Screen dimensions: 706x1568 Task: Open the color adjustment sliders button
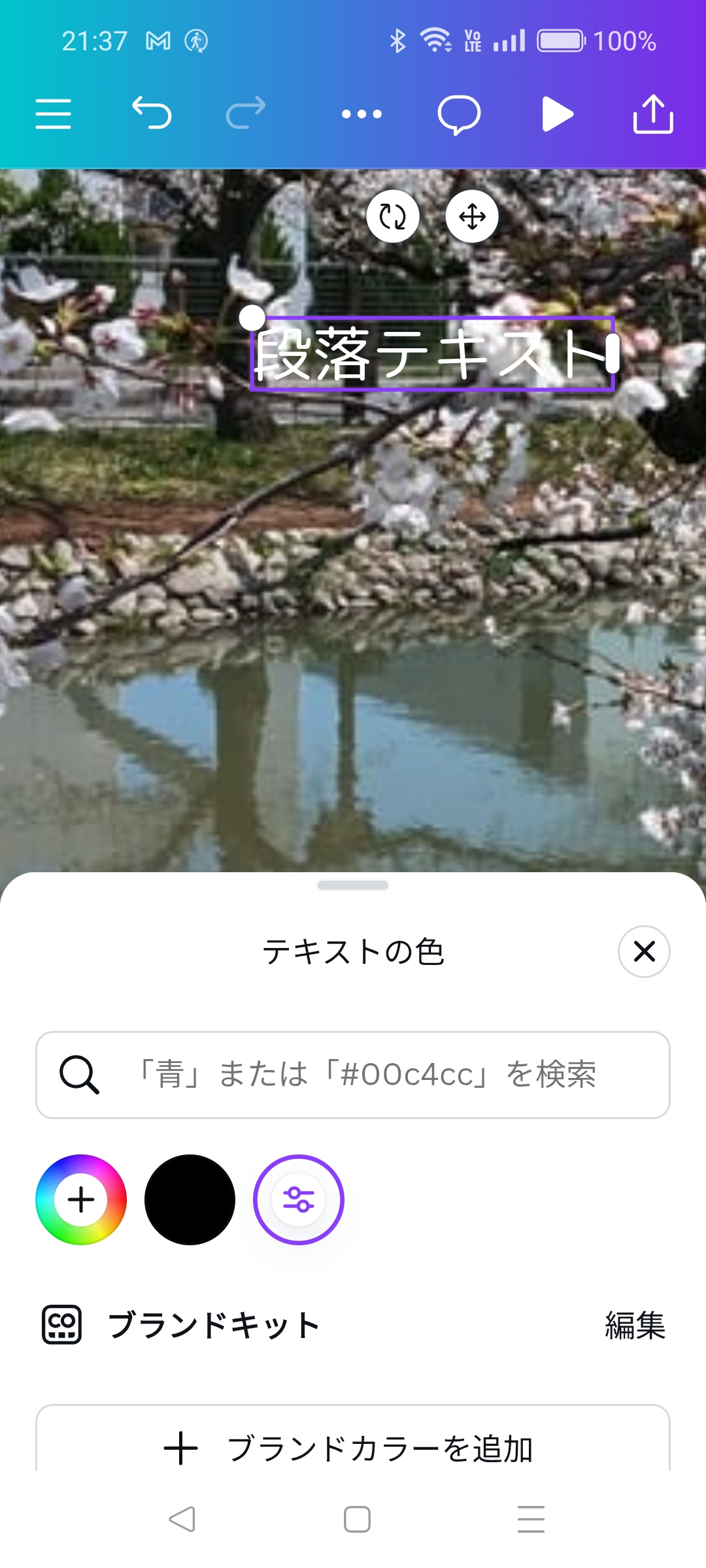click(x=299, y=1200)
